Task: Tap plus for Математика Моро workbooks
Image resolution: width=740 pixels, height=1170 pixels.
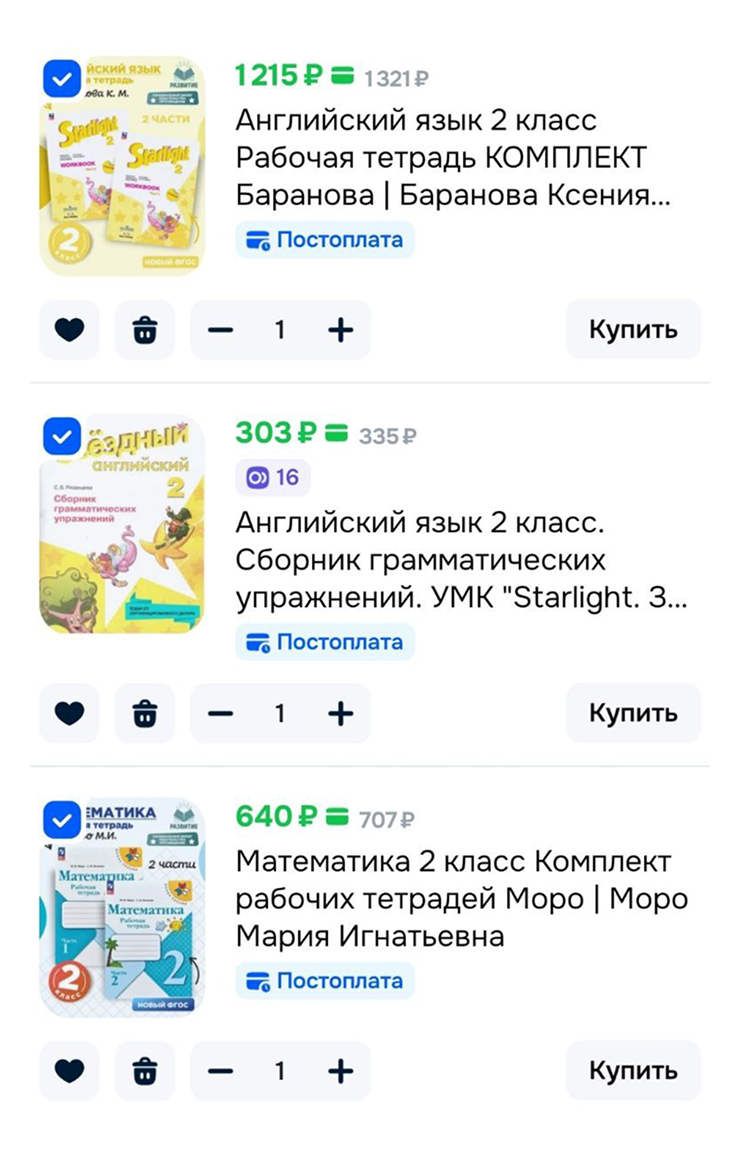Action: tap(341, 1071)
